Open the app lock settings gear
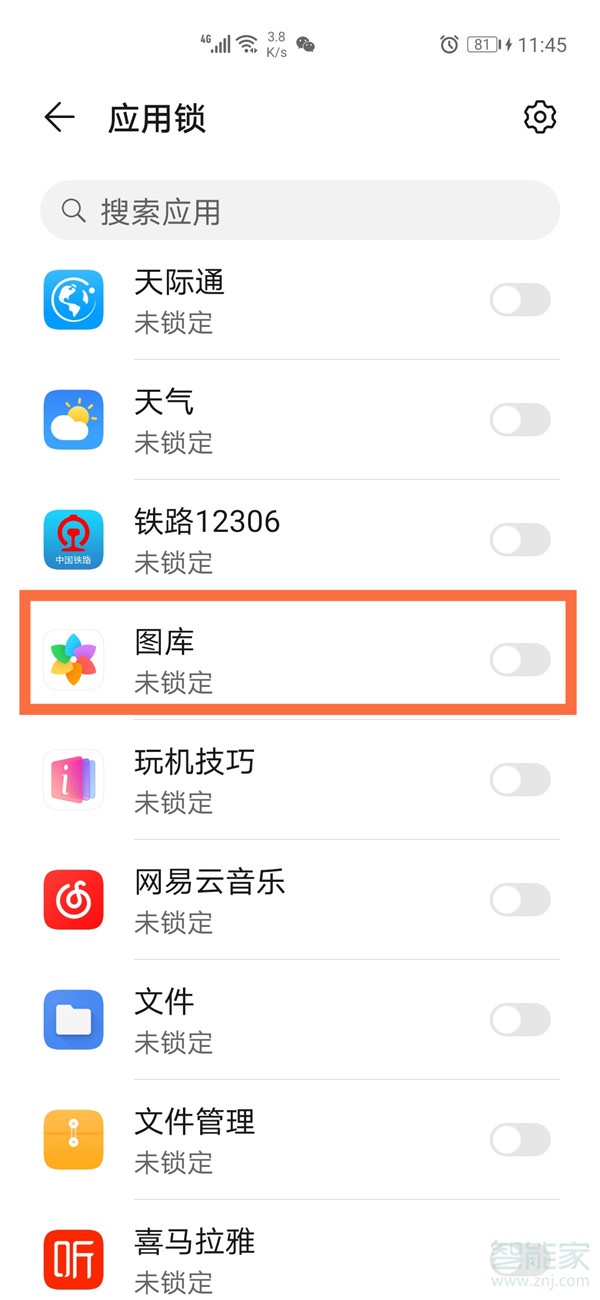Screen dimensions: 600x1300 [540, 118]
